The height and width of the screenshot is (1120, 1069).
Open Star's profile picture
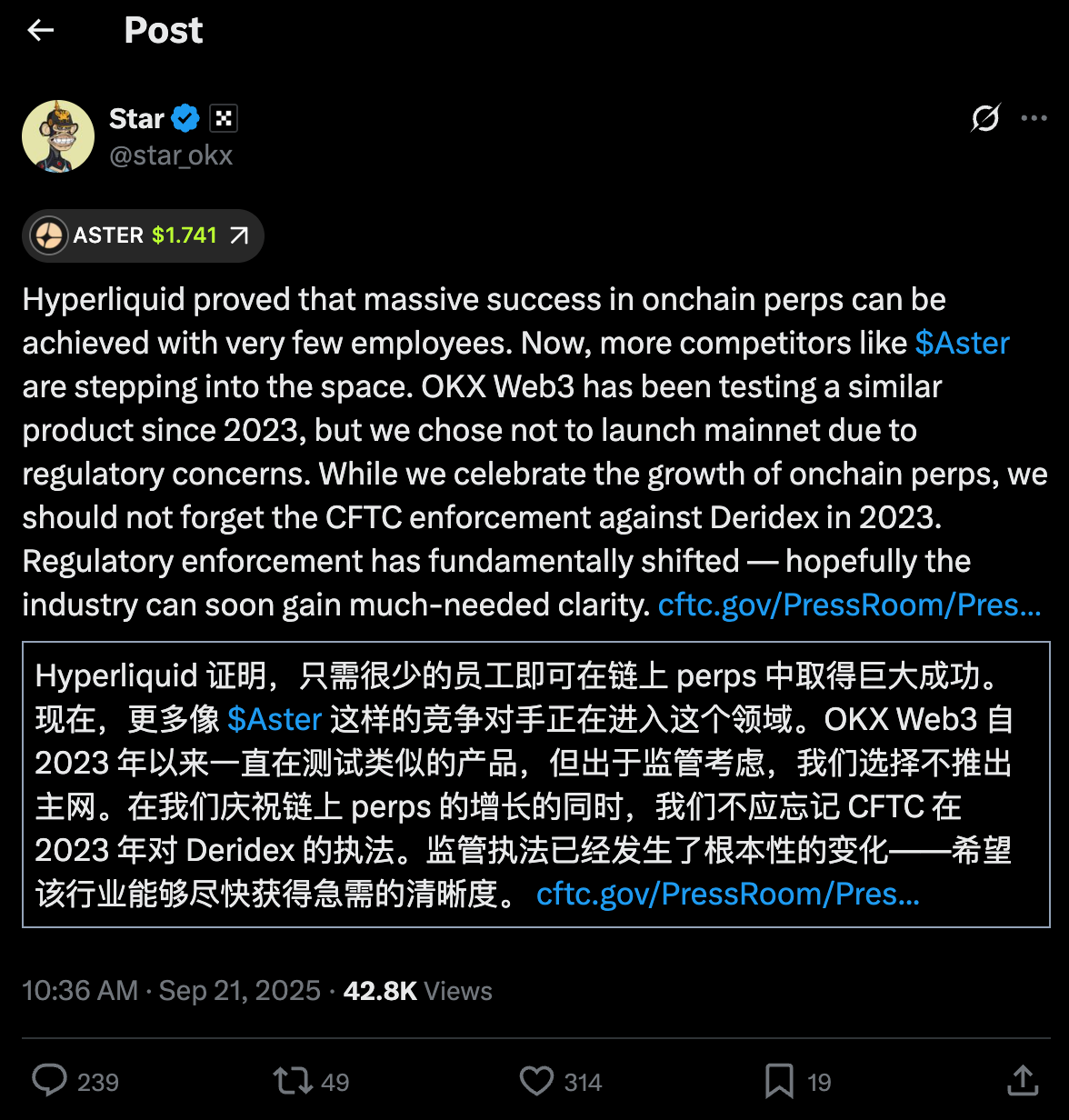click(58, 136)
